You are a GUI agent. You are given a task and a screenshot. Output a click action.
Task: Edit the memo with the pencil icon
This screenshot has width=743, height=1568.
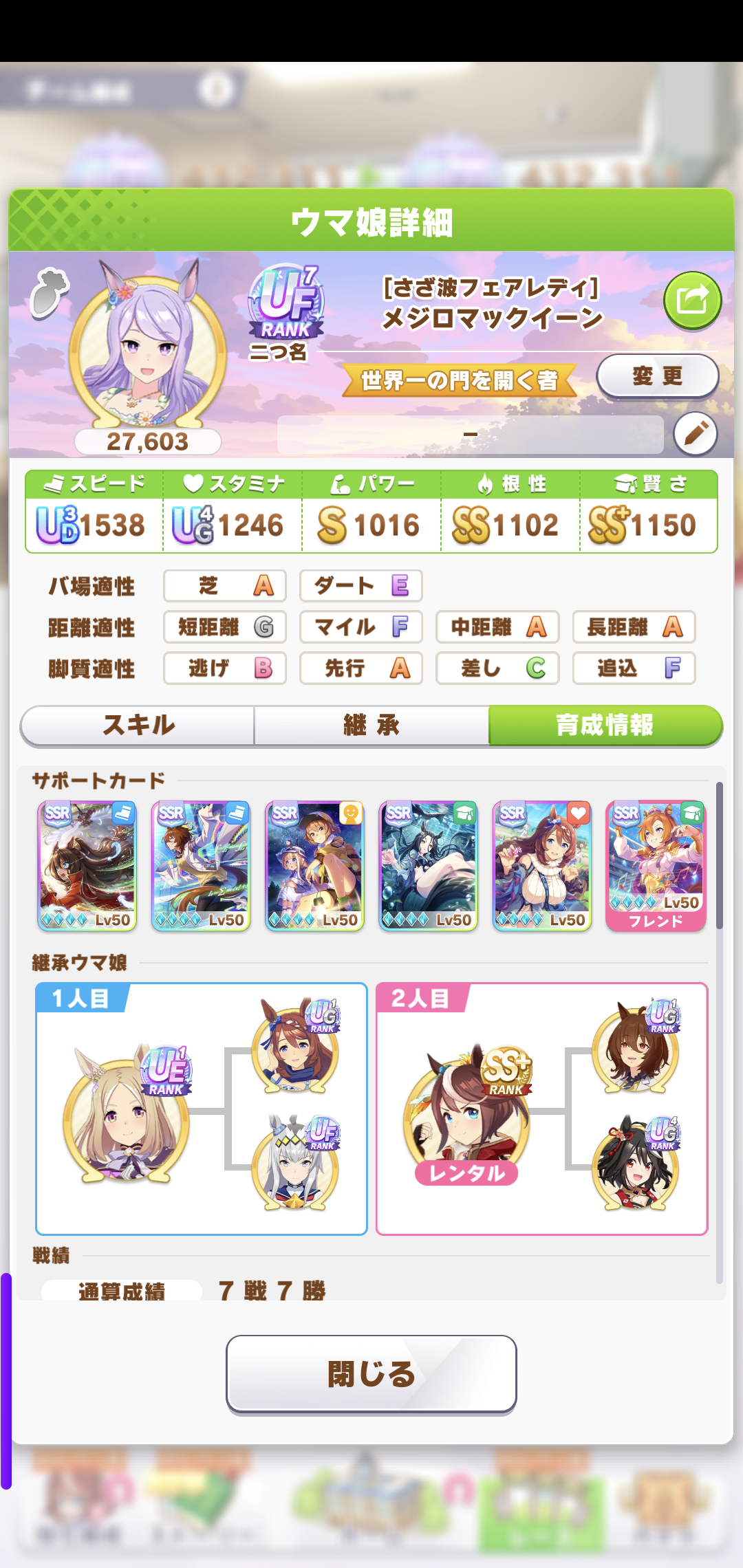click(695, 434)
